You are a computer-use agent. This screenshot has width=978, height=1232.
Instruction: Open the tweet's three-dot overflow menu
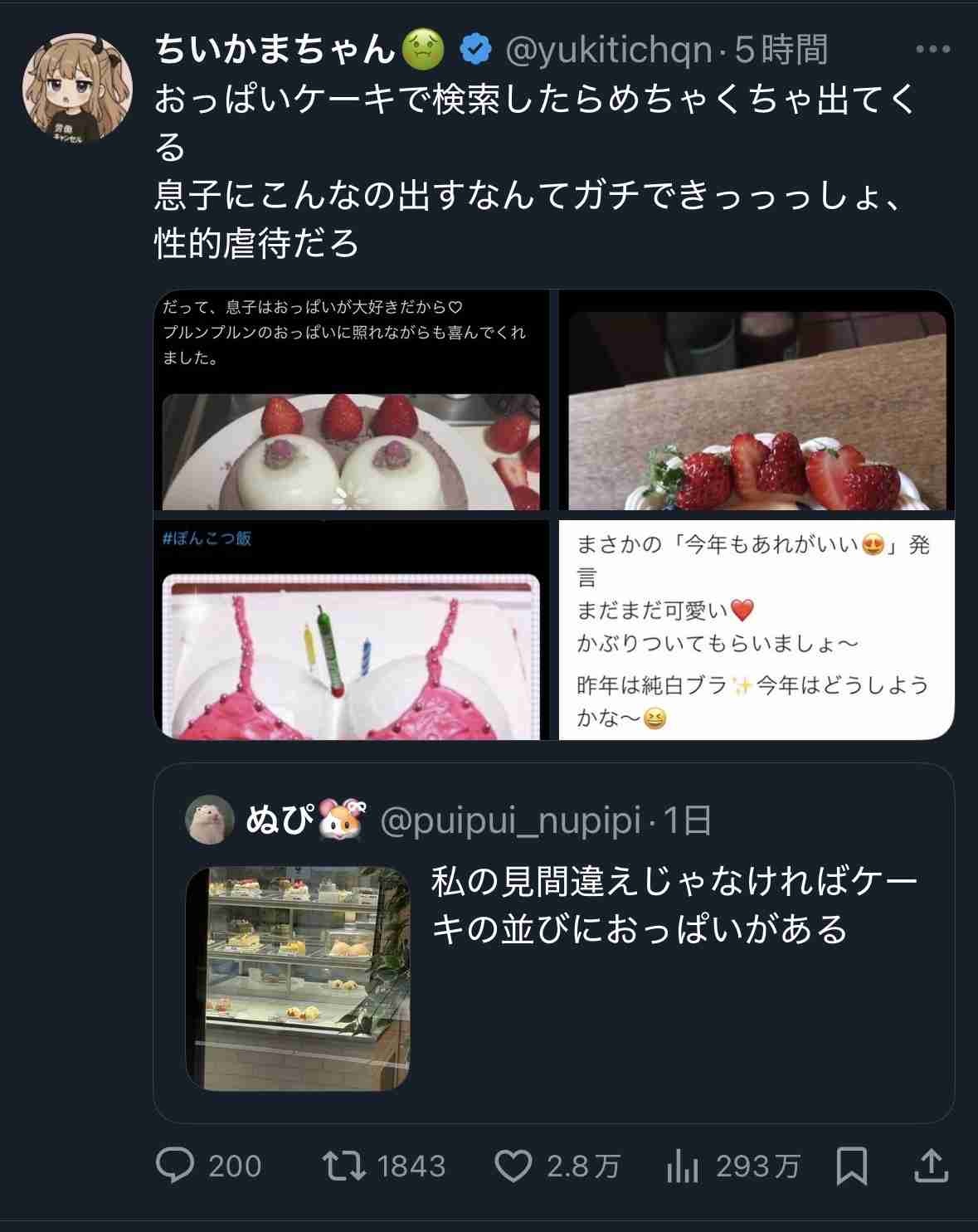(x=932, y=50)
